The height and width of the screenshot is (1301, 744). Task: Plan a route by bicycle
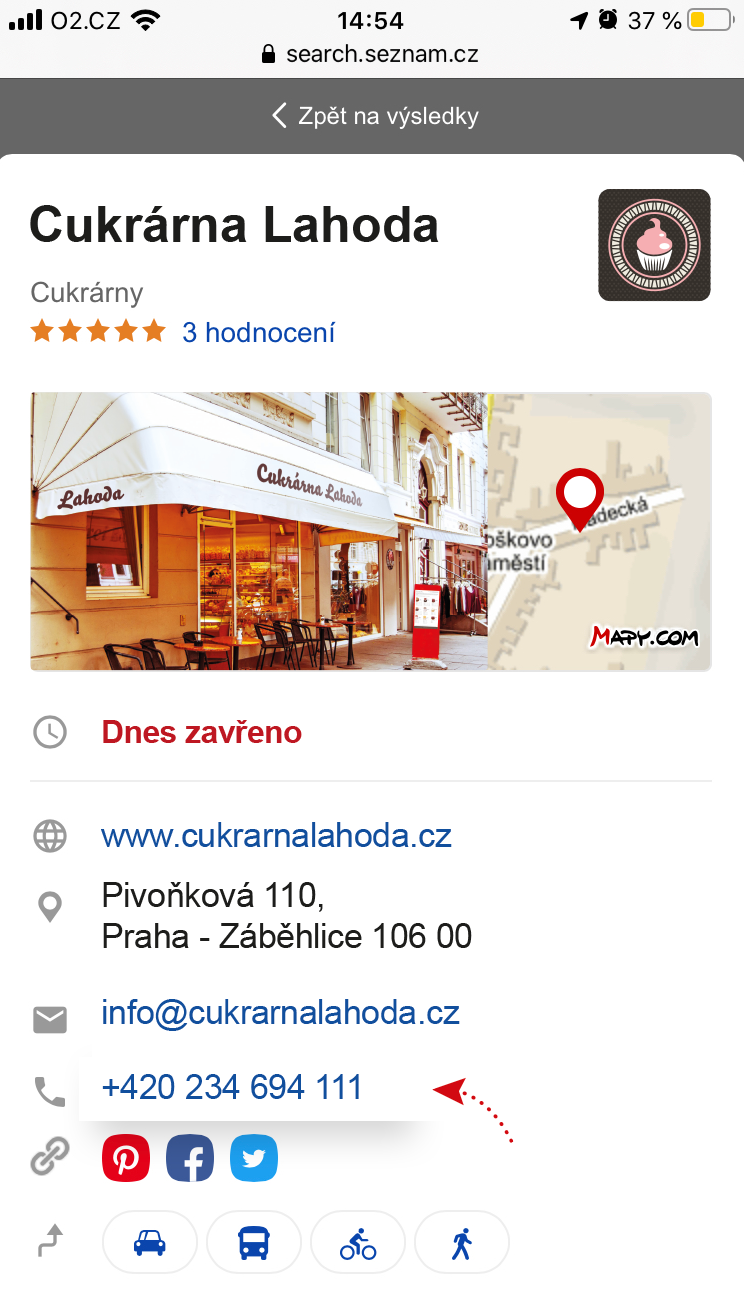click(358, 1242)
